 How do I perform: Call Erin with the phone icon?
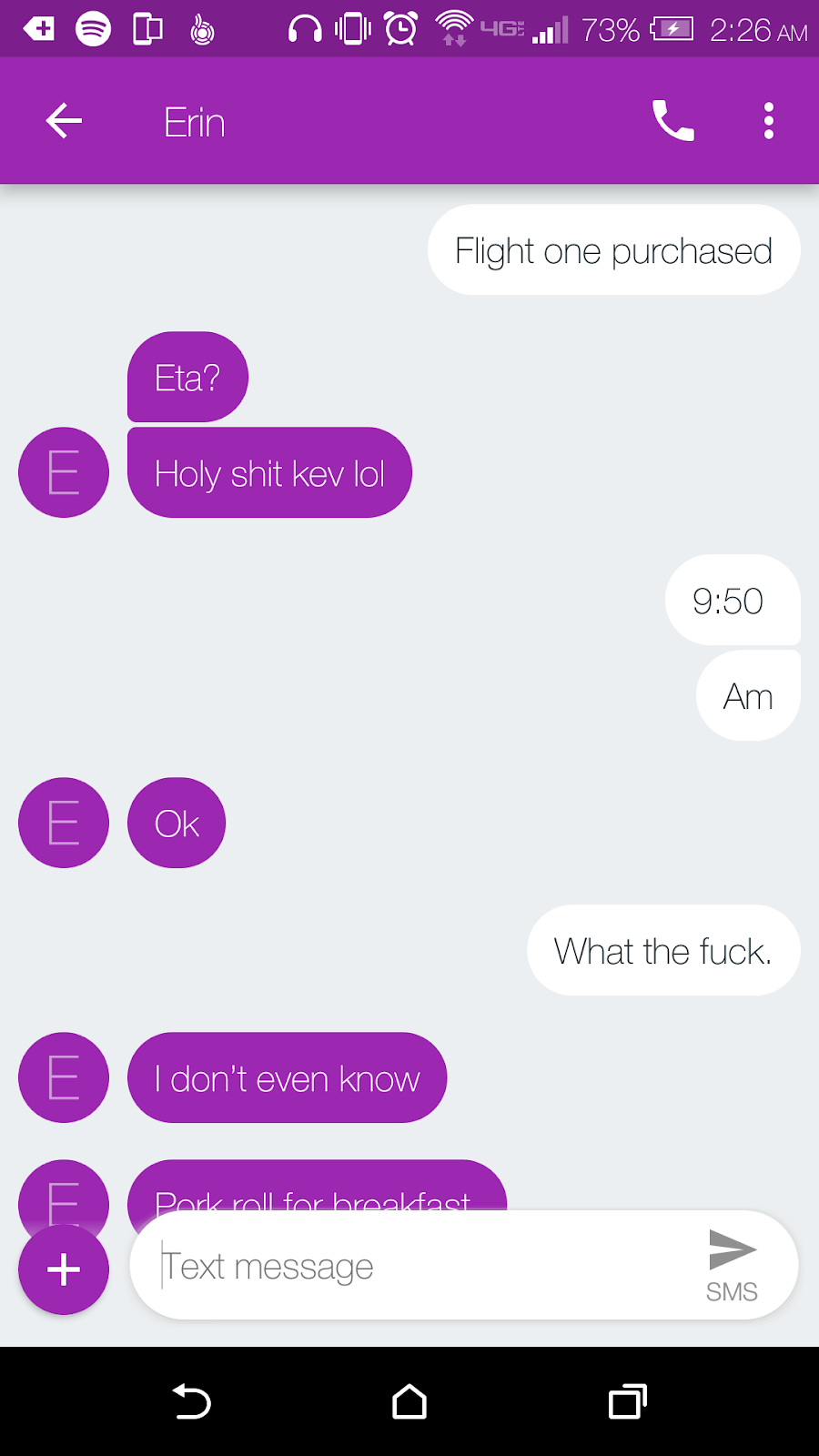click(x=673, y=121)
